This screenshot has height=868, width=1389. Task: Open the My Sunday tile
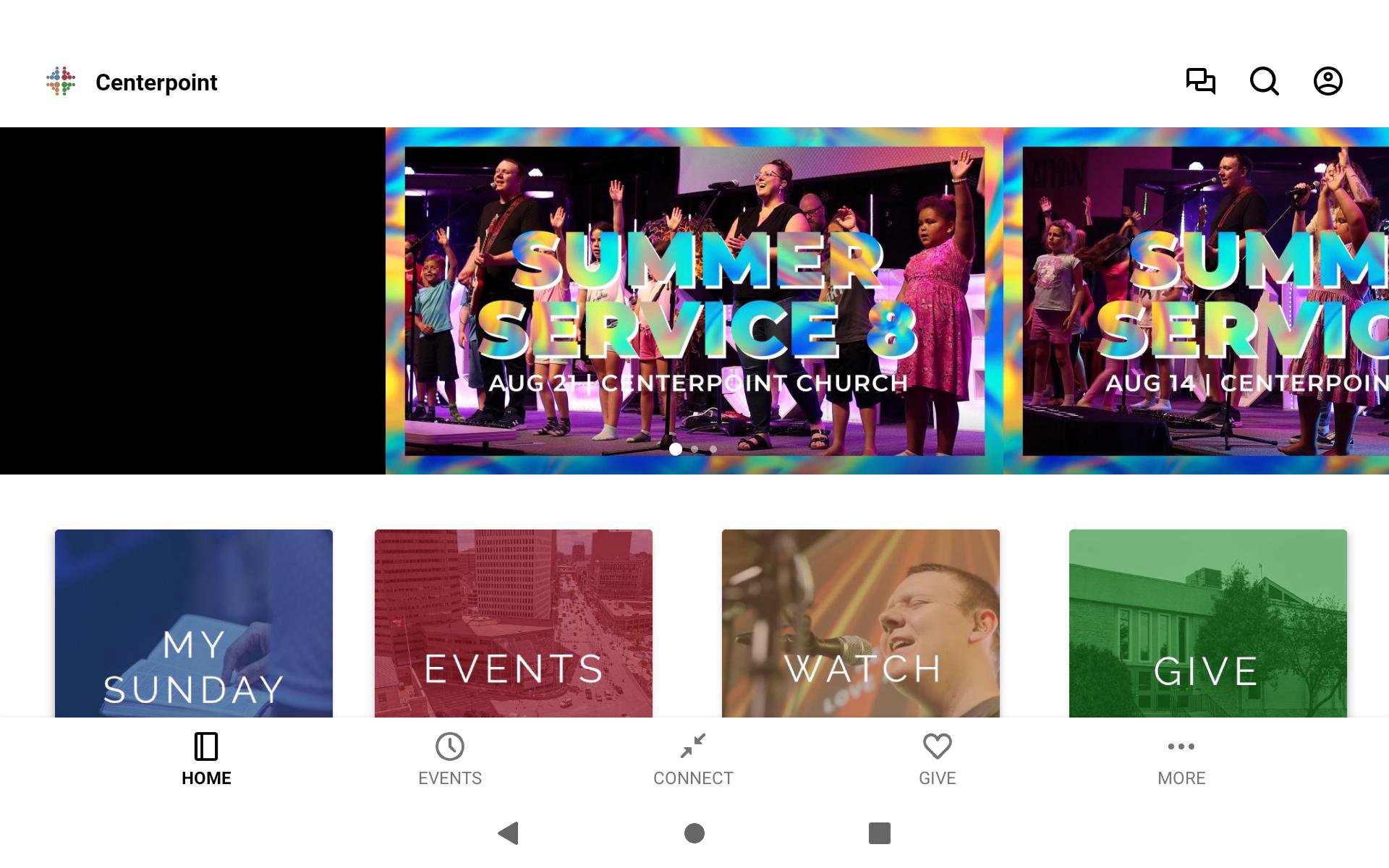point(194,624)
